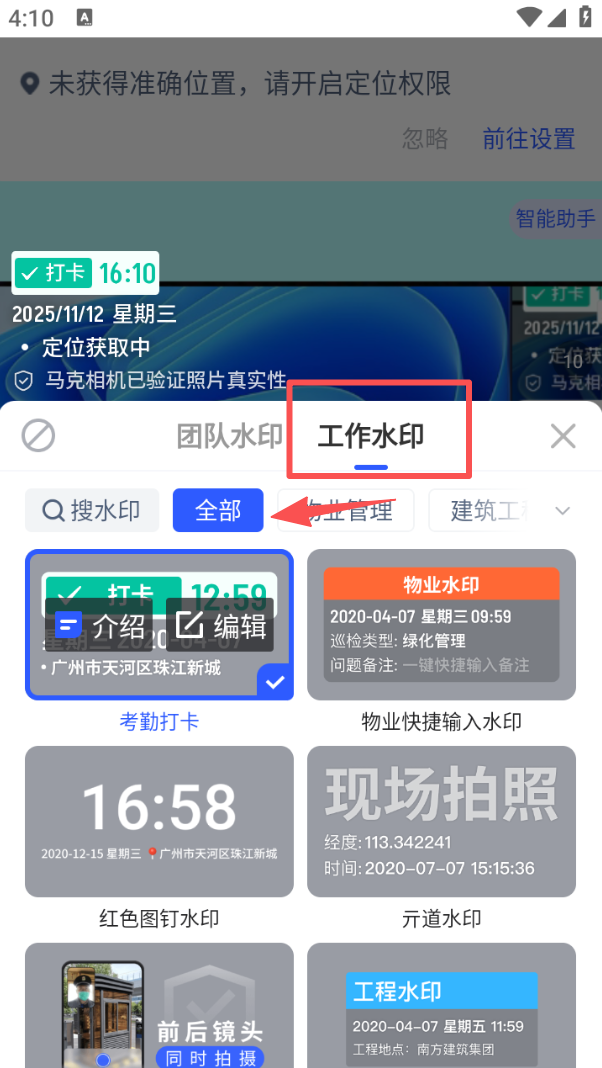Open 介绍 for 考勤打卡 watermark
Screen dimensions: 602x1068
coord(100,626)
